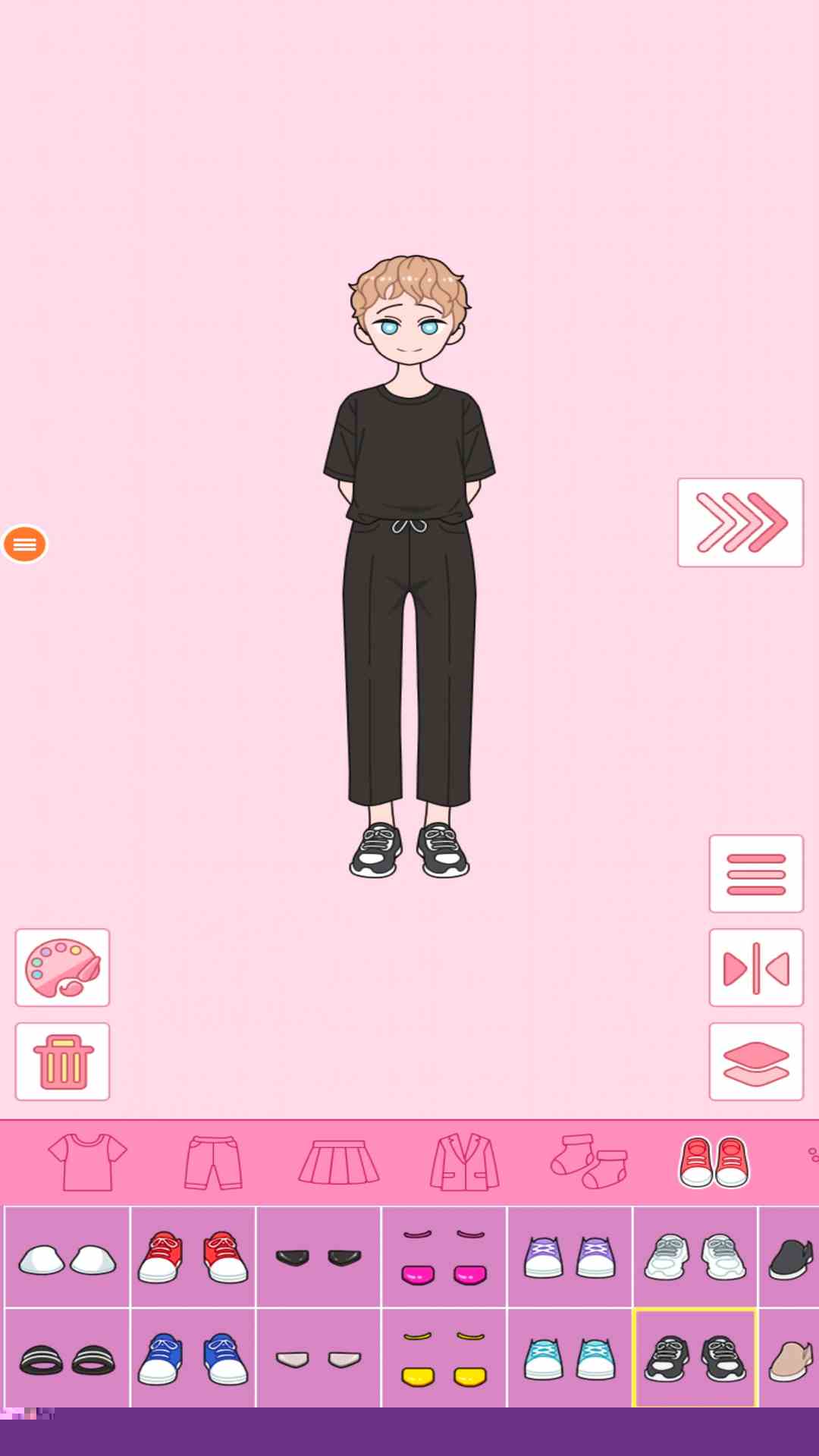Select the pink shoes with eyelashes
Viewport: 819px width, 1456px height.
pos(444,1257)
